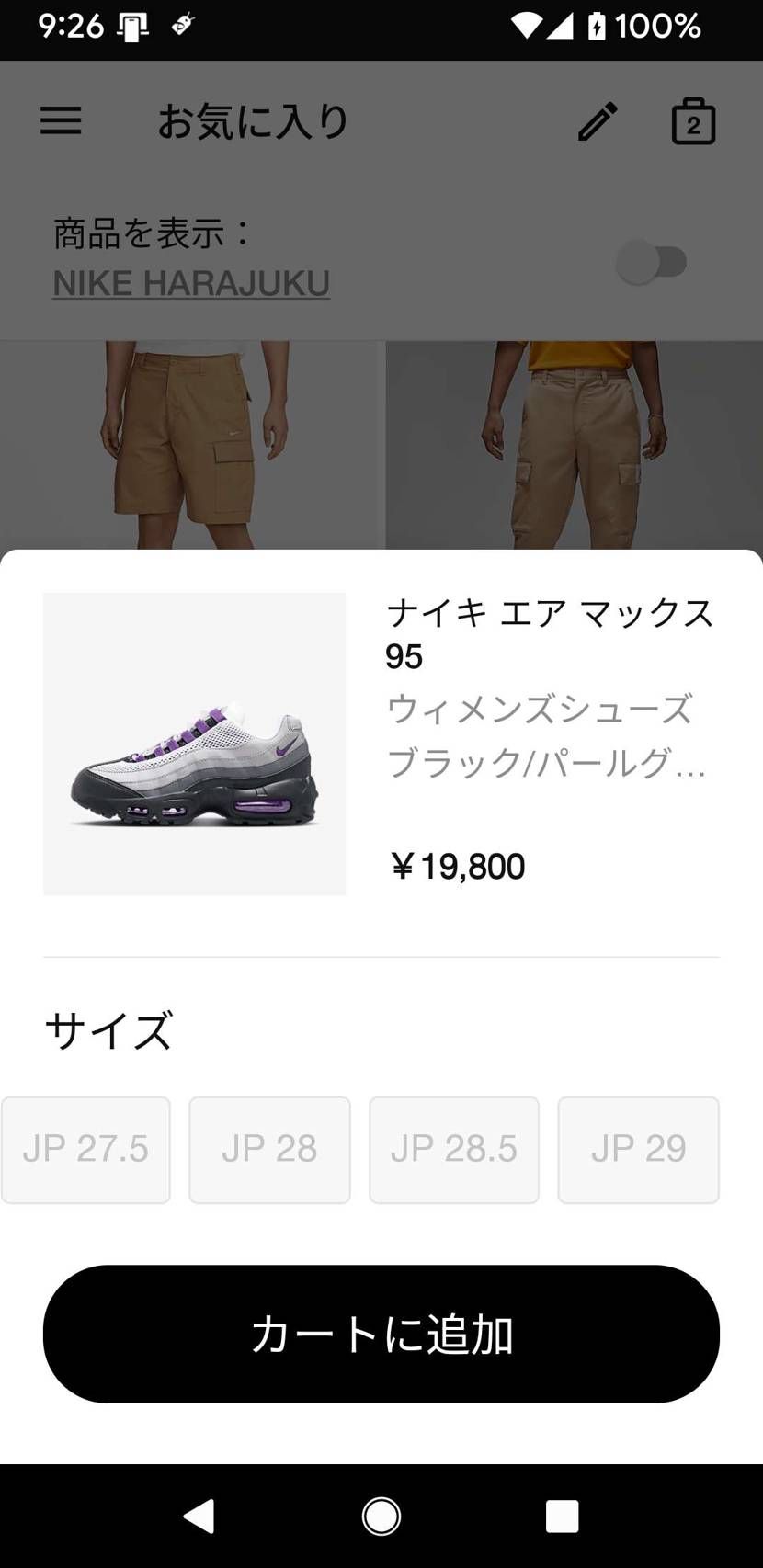Choose size JP 28.5
The image size is (763, 1568).
point(454,1150)
